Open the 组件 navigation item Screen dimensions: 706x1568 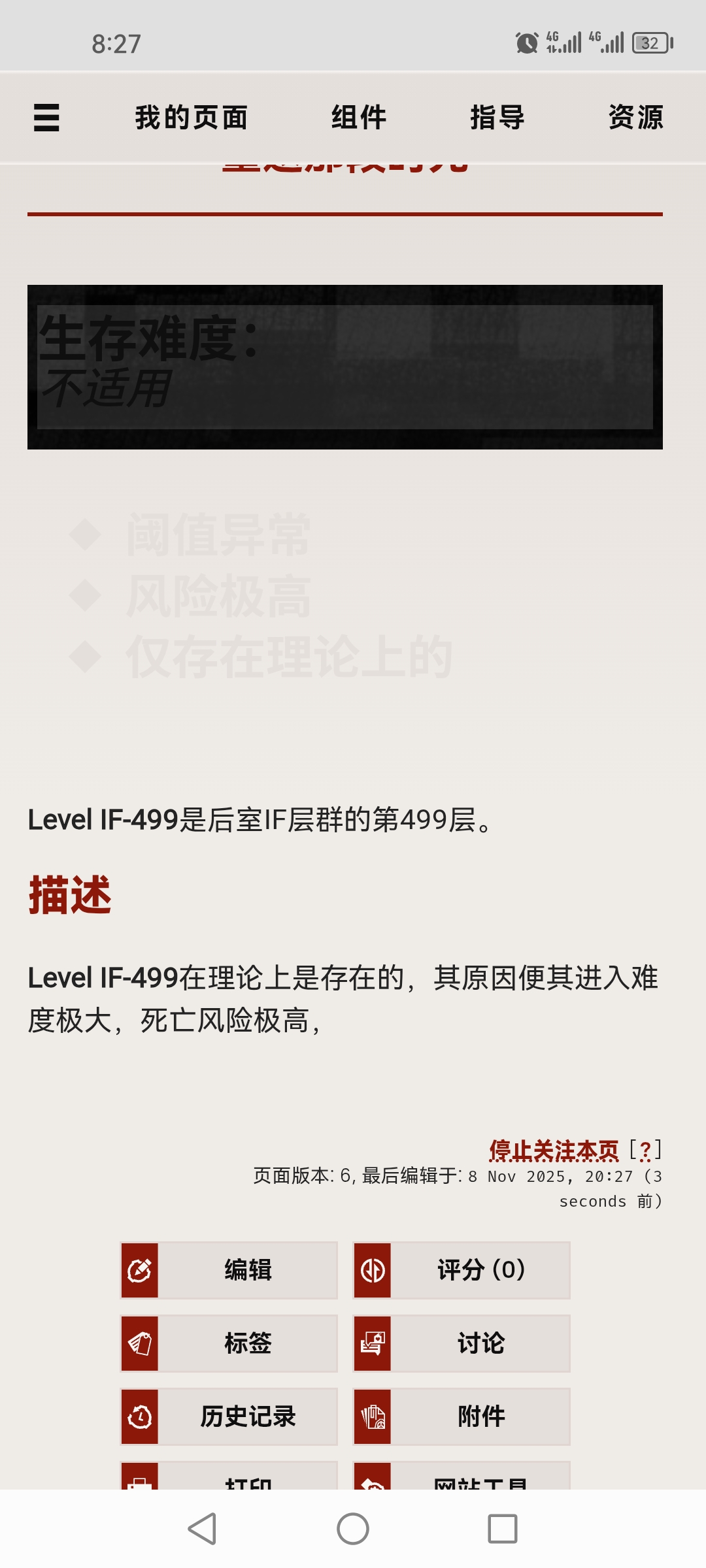(x=358, y=118)
